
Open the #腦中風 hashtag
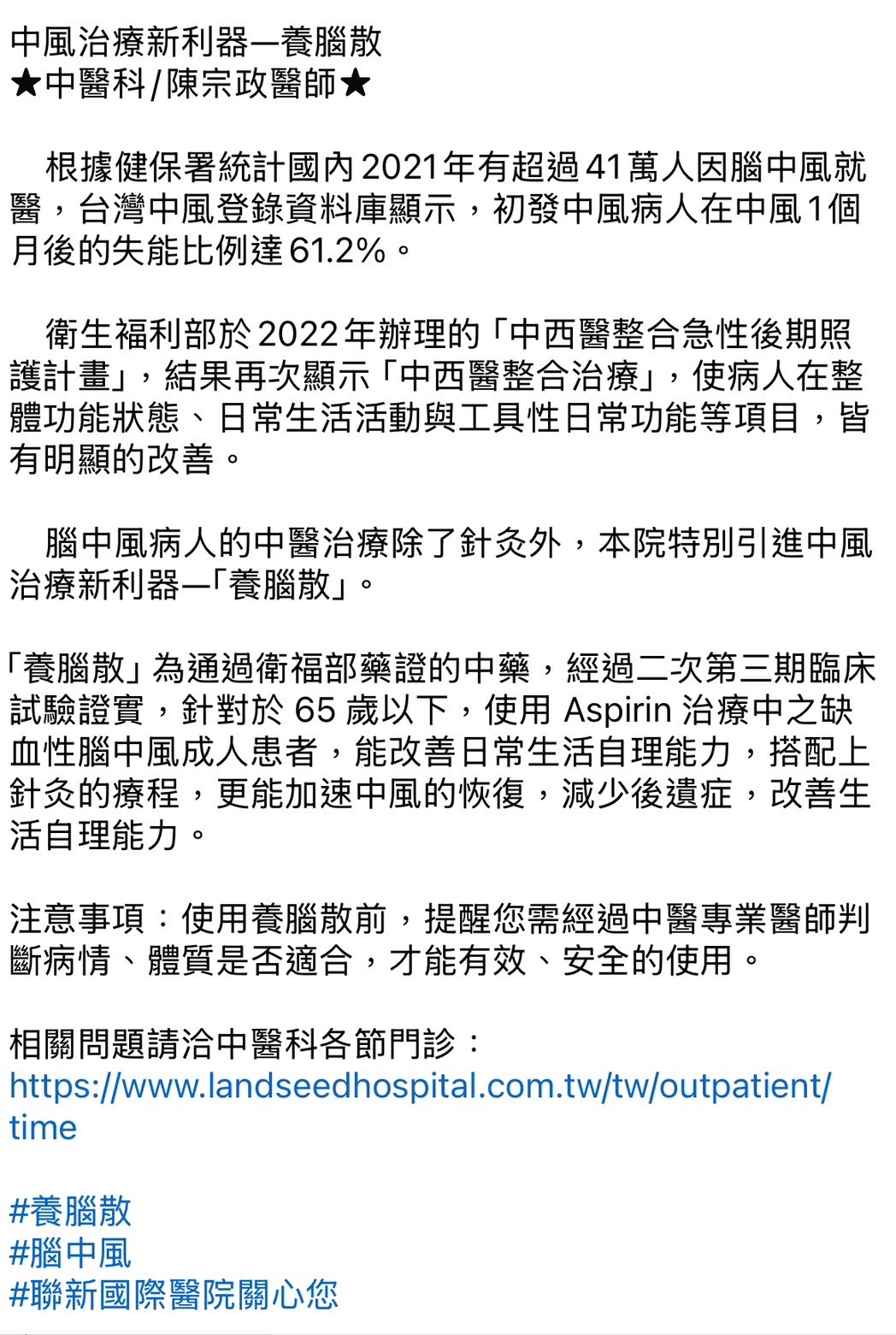70,1253
